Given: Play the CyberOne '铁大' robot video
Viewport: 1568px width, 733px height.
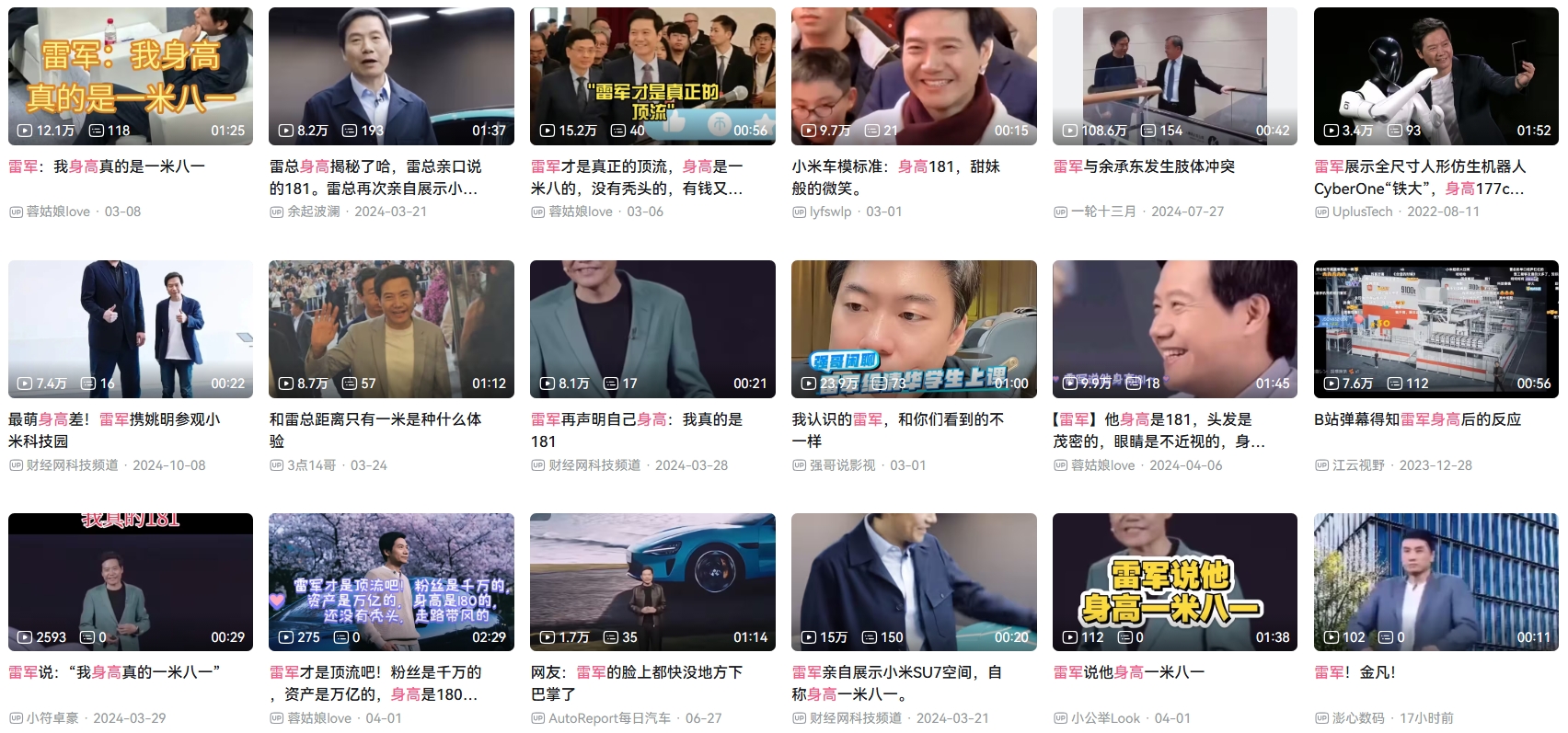Looking at the screenshot, I should pos(1435,75).
